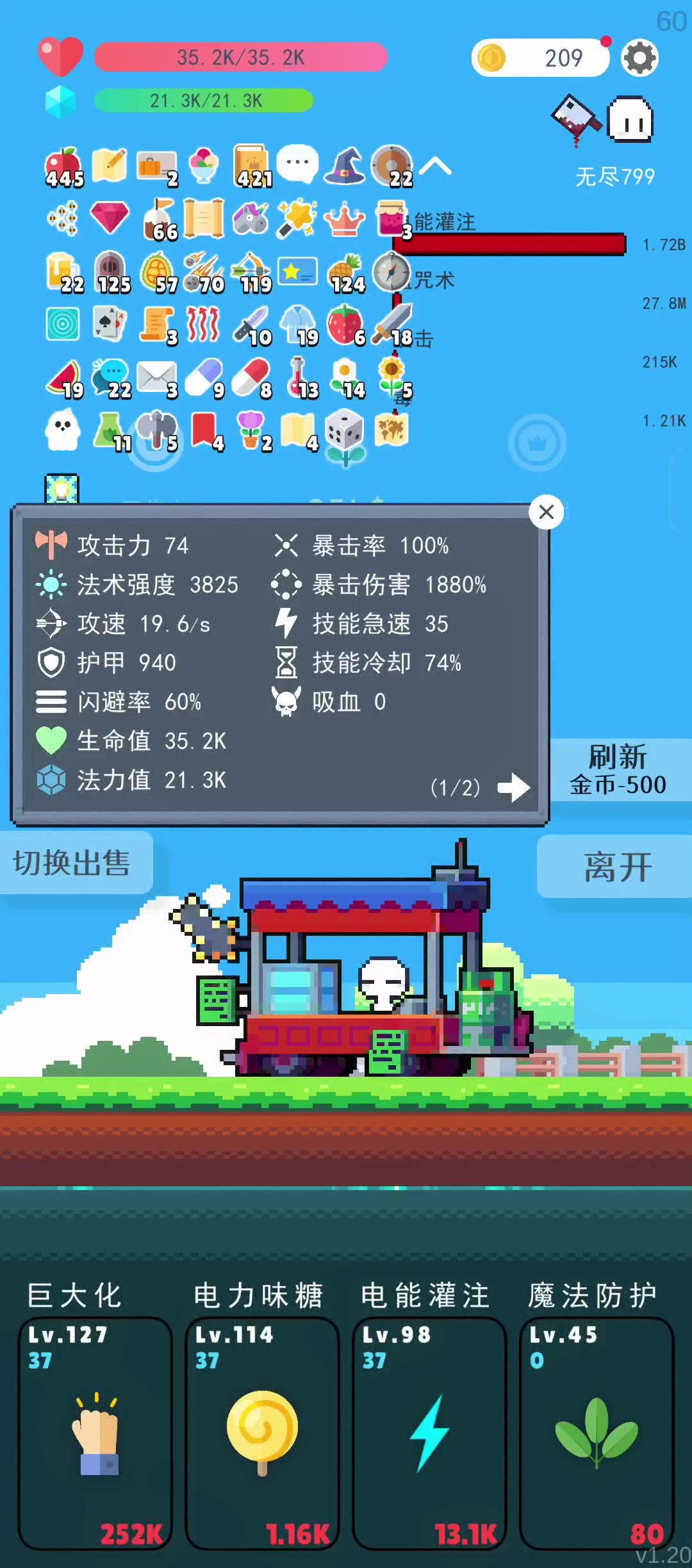Select the 魔法防护 skill card
692x1568 pixels.
point(596,1432)
